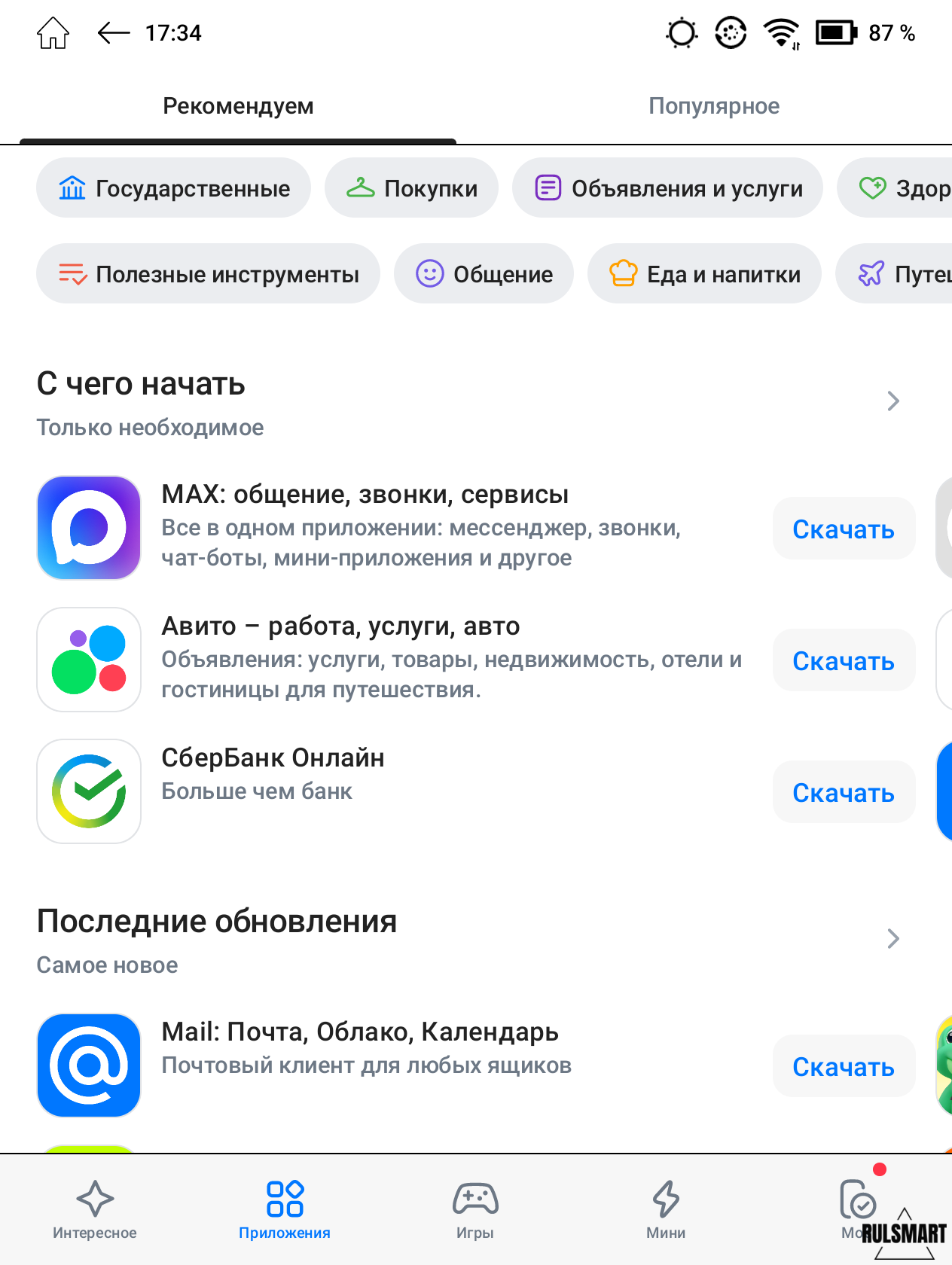Expand the Последние обновления section
This screenshot has width=952, height=1265.
[893, 939]
